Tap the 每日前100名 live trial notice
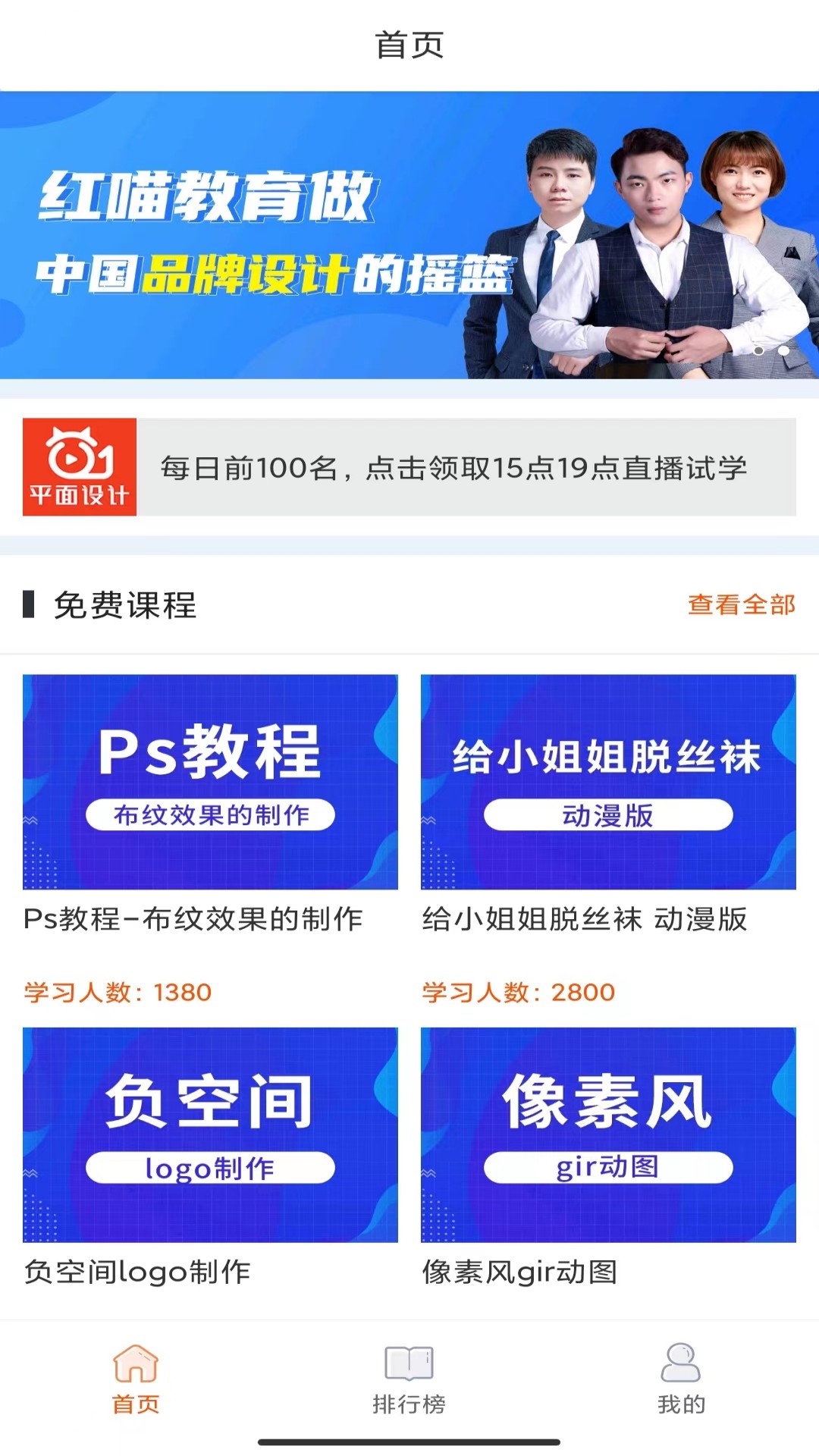This screenshot has width=819, height=1456. [453, 467]
